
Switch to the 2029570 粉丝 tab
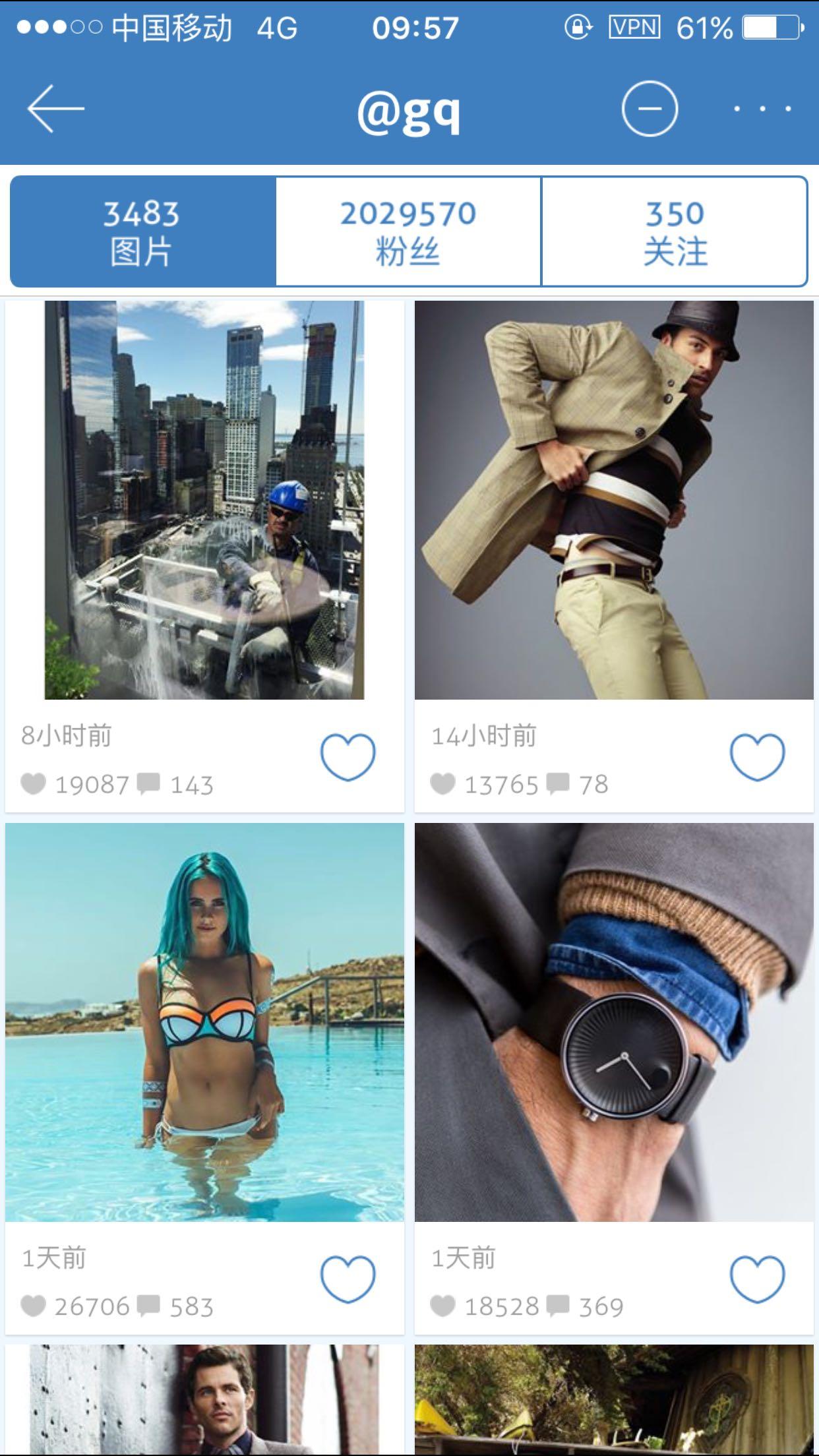(408, 231)
